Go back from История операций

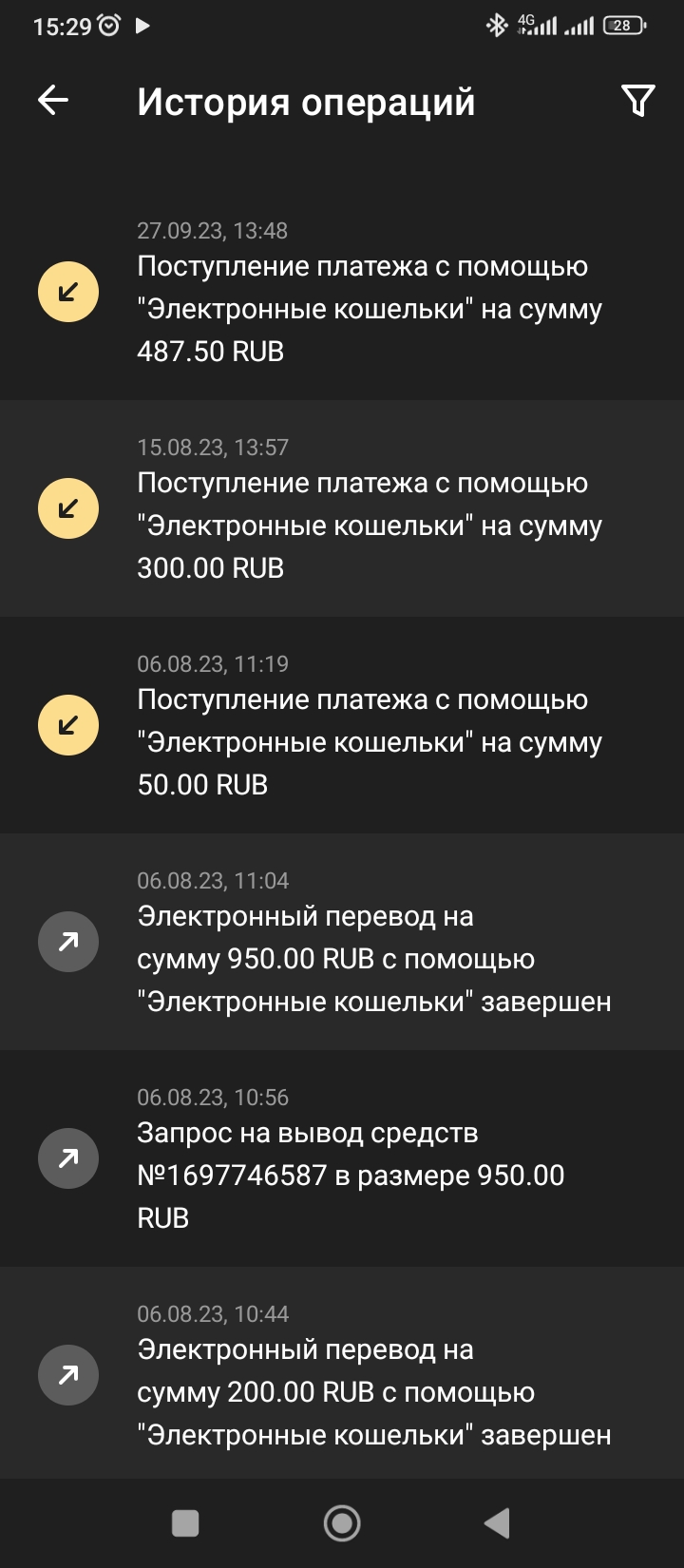pos(53,100)
